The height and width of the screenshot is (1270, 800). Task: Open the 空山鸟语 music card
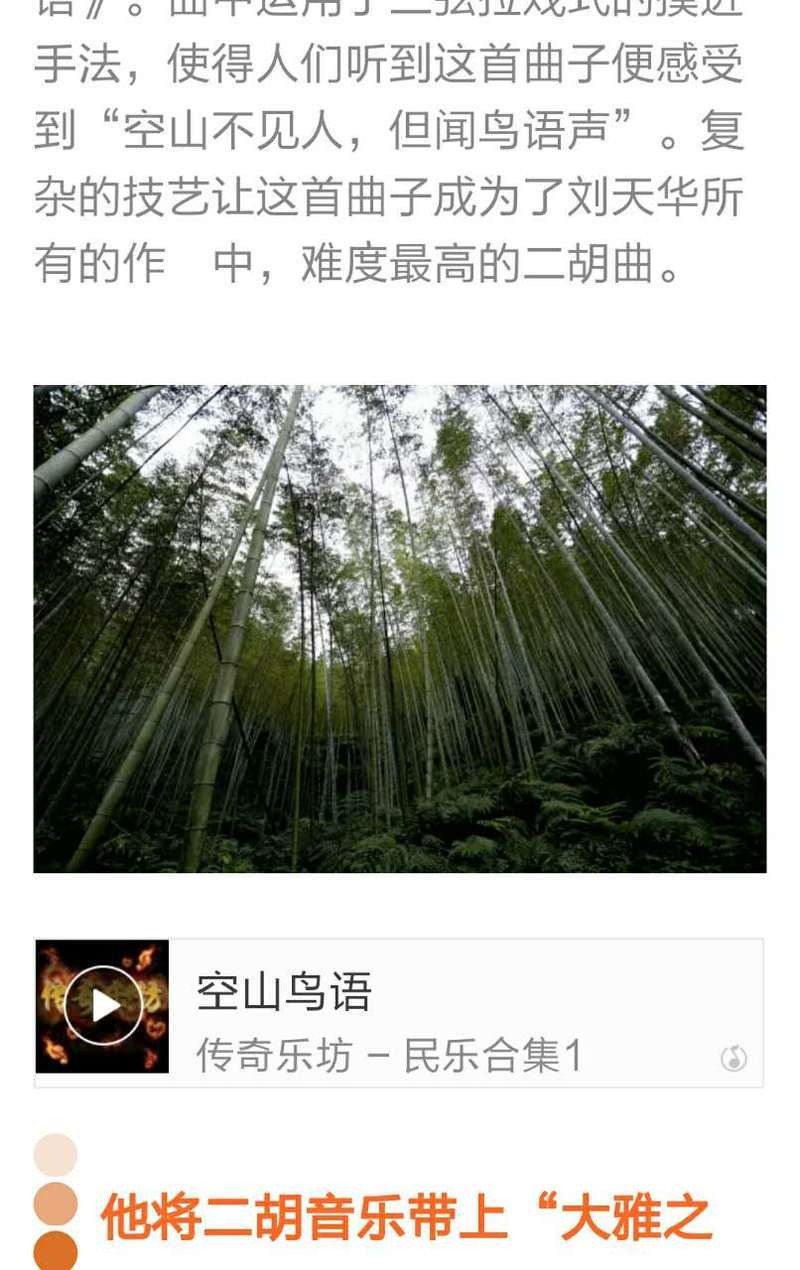coord(450,1014)
